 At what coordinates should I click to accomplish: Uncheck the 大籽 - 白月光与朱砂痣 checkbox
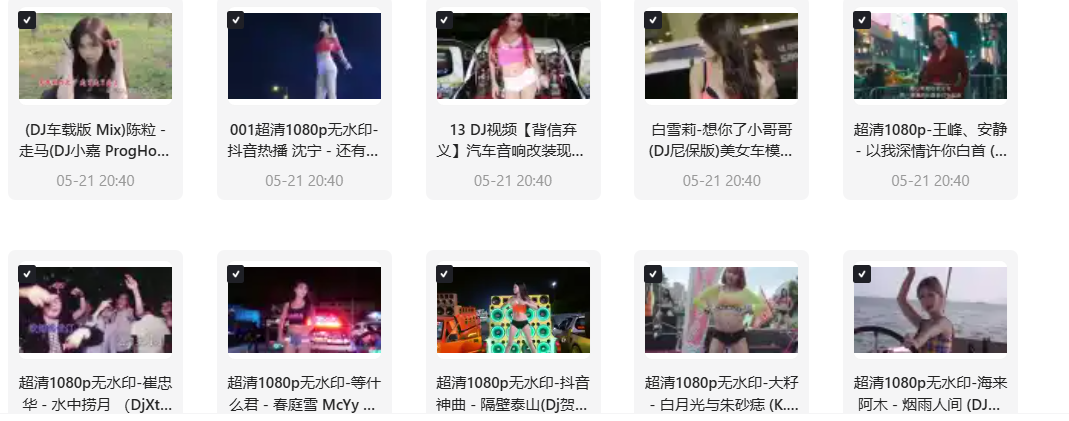click(653, 274)
